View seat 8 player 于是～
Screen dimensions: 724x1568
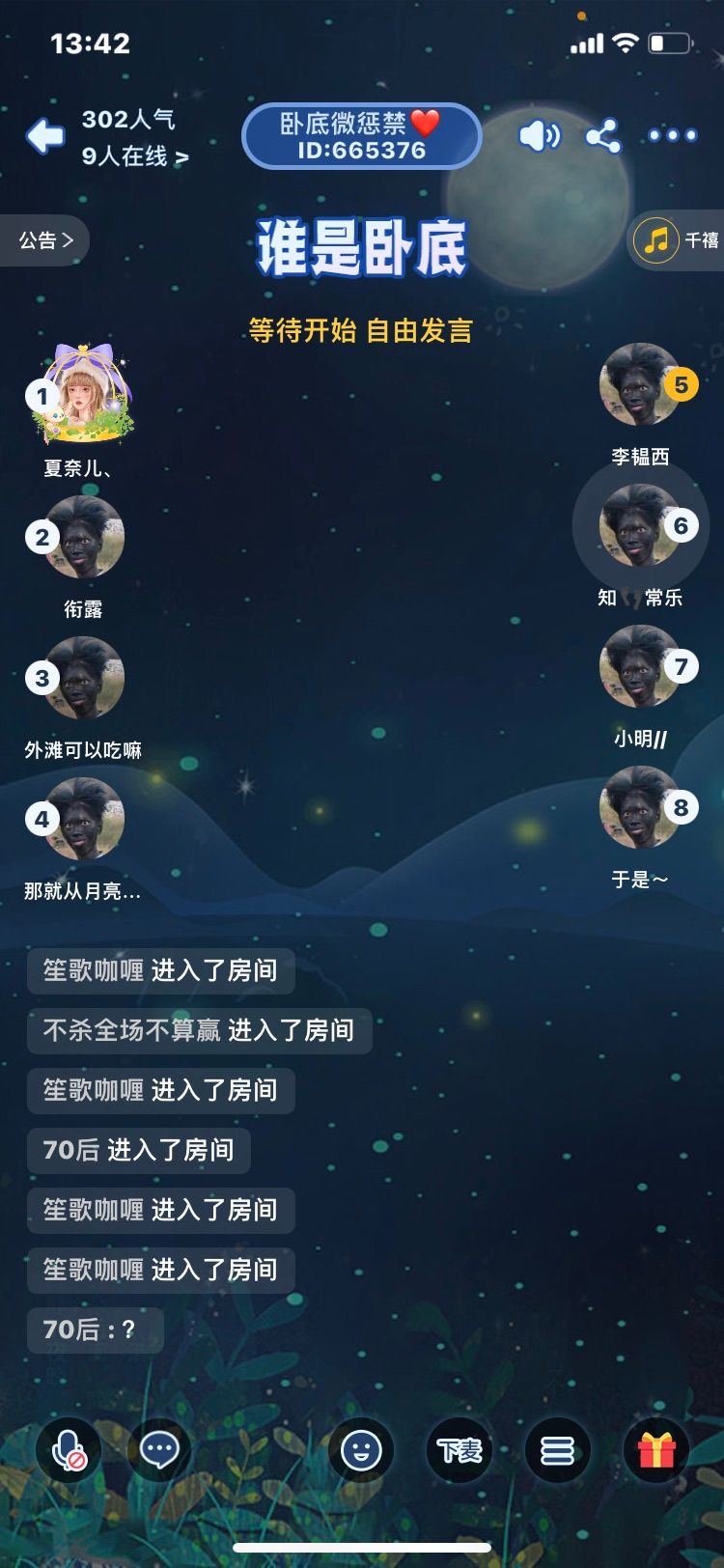(638, 808)
